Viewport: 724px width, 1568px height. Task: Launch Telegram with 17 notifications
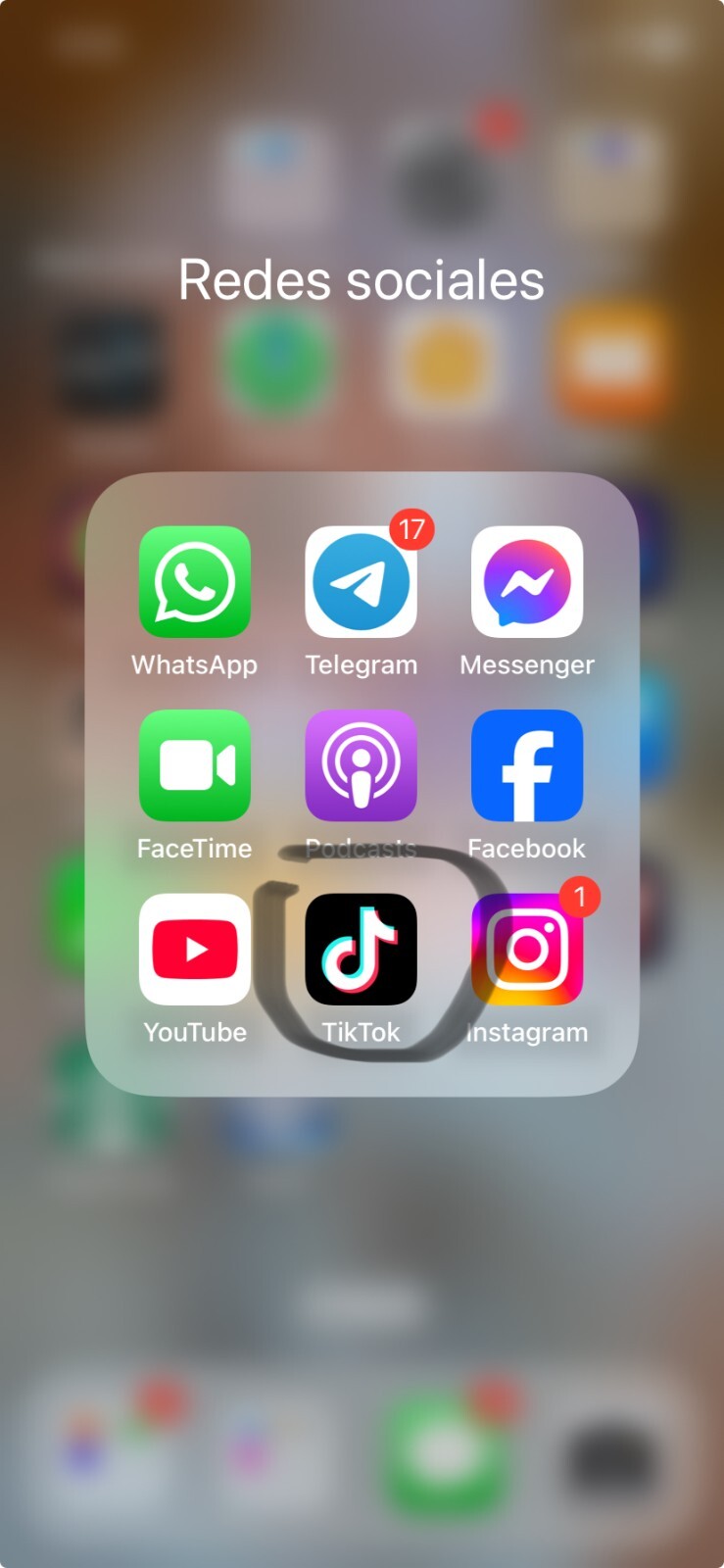(361, 582)
